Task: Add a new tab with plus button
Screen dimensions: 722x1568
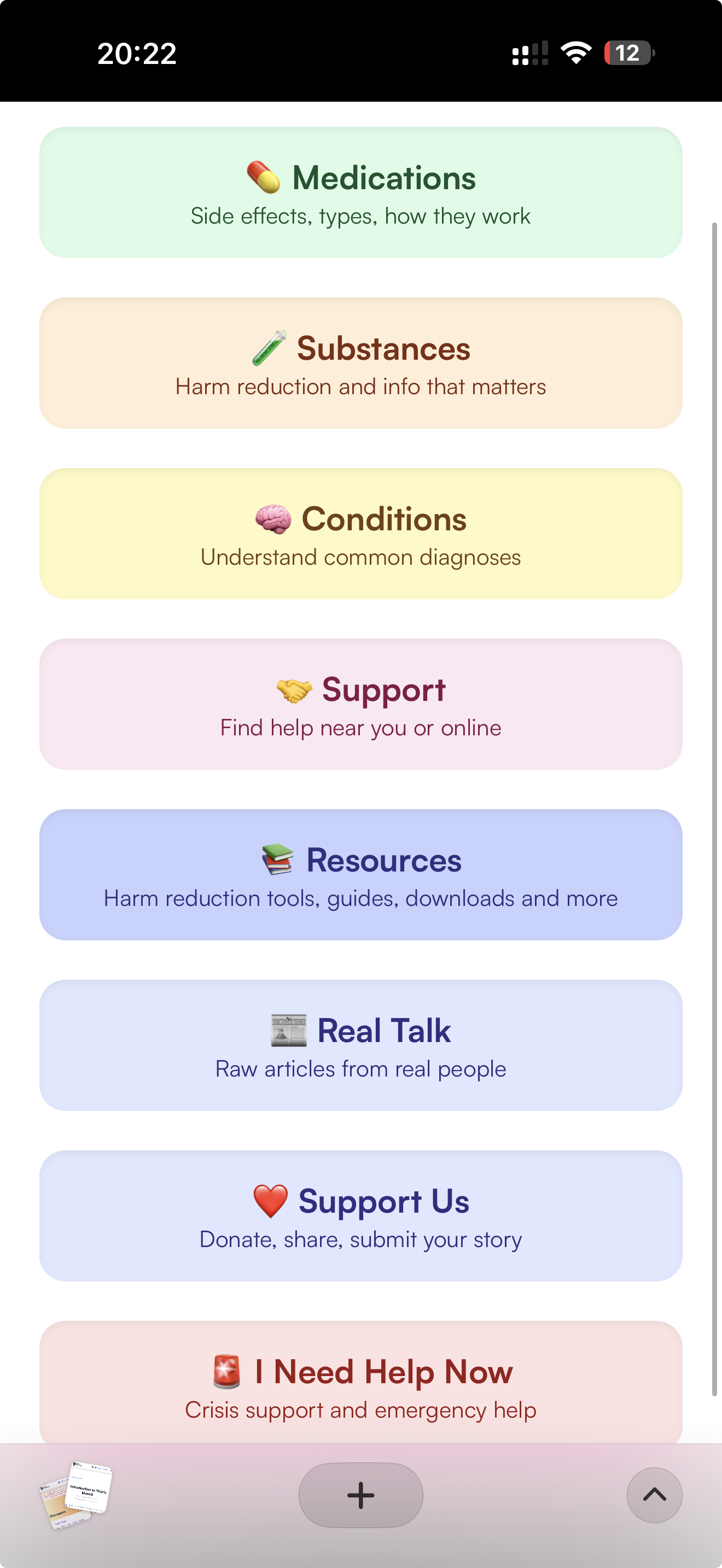Action: (360, 1495)
